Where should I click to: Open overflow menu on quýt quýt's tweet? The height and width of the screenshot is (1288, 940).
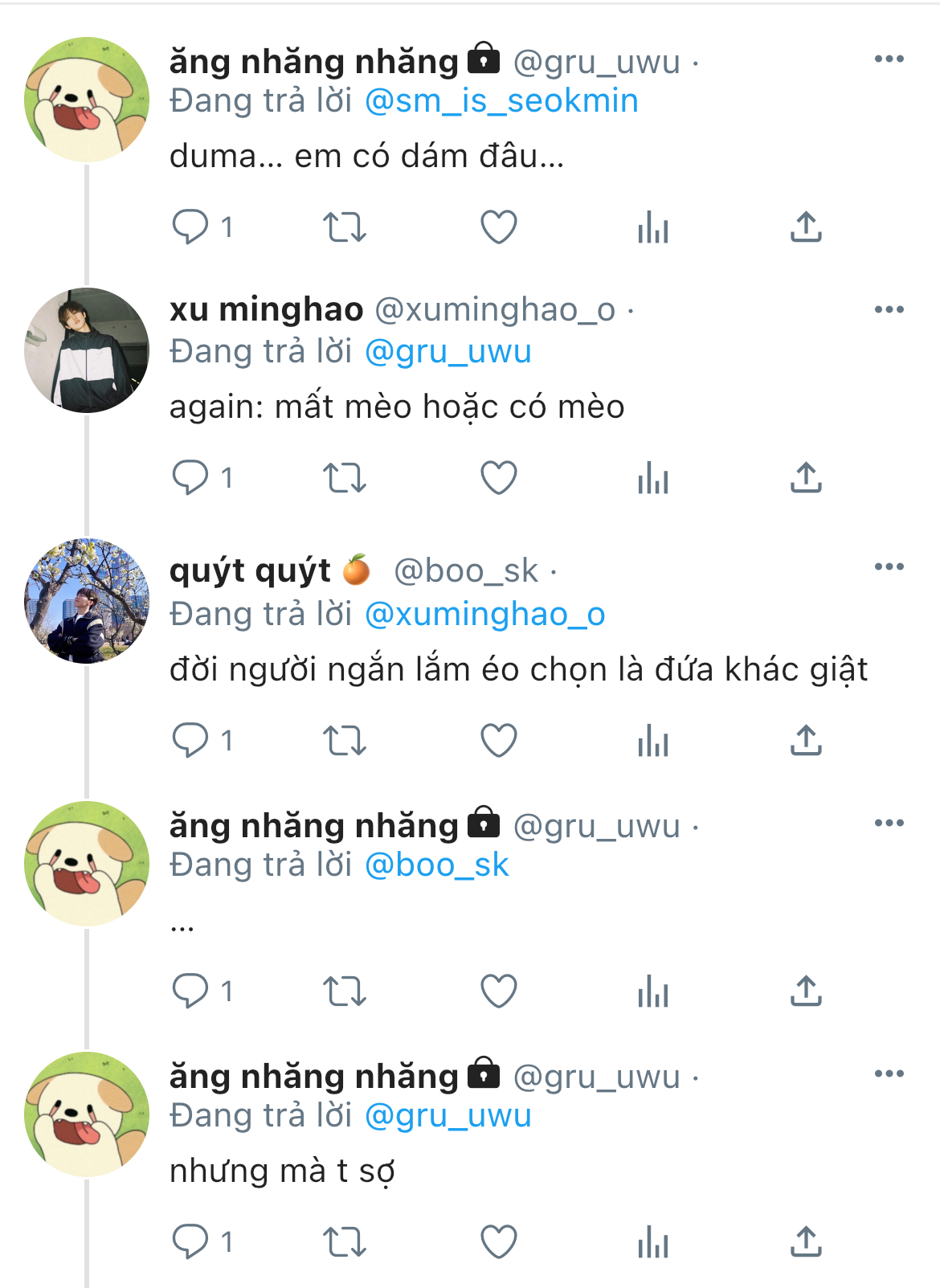pos(889,566)
